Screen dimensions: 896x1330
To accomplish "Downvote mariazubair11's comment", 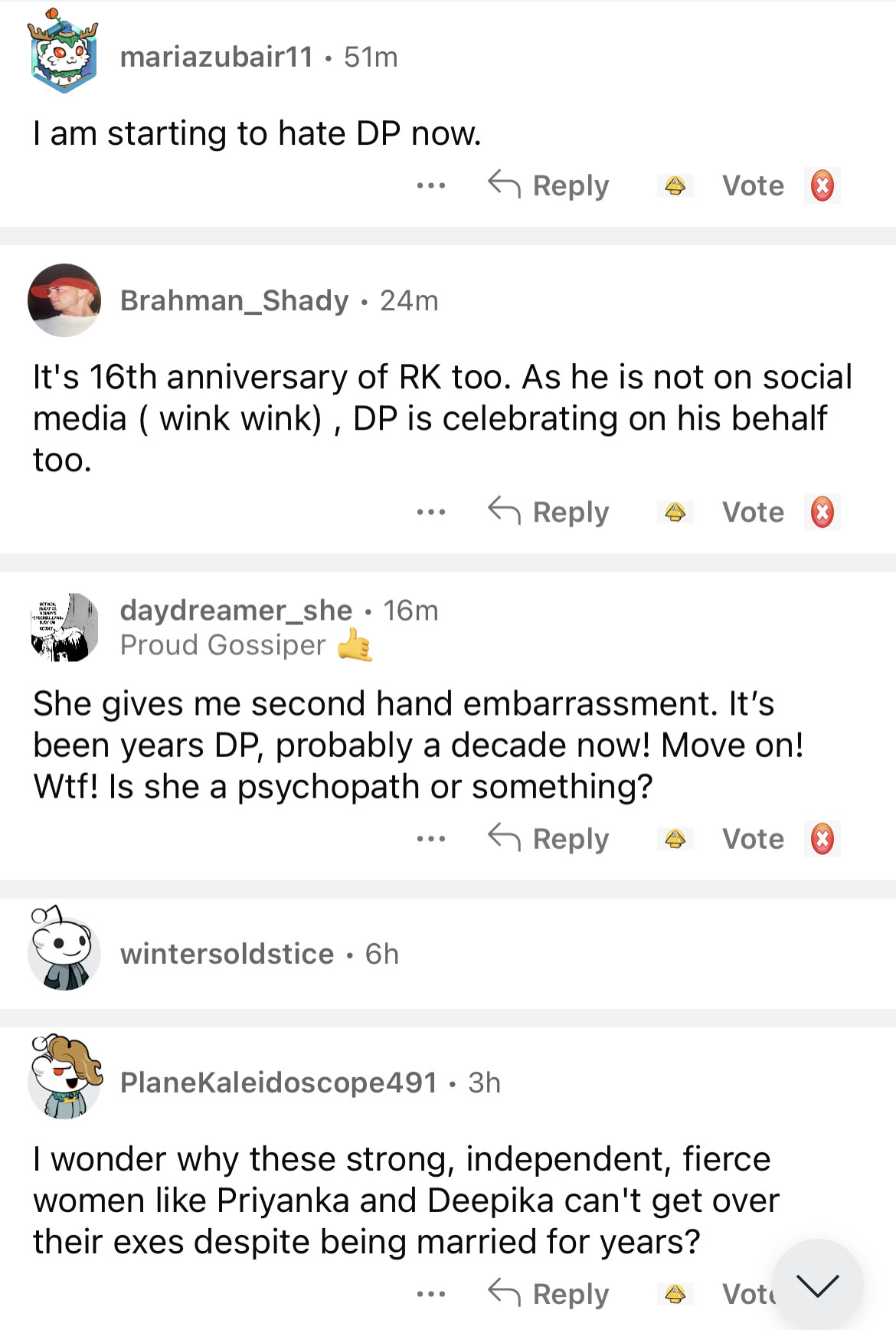I will tap(822, 185).
